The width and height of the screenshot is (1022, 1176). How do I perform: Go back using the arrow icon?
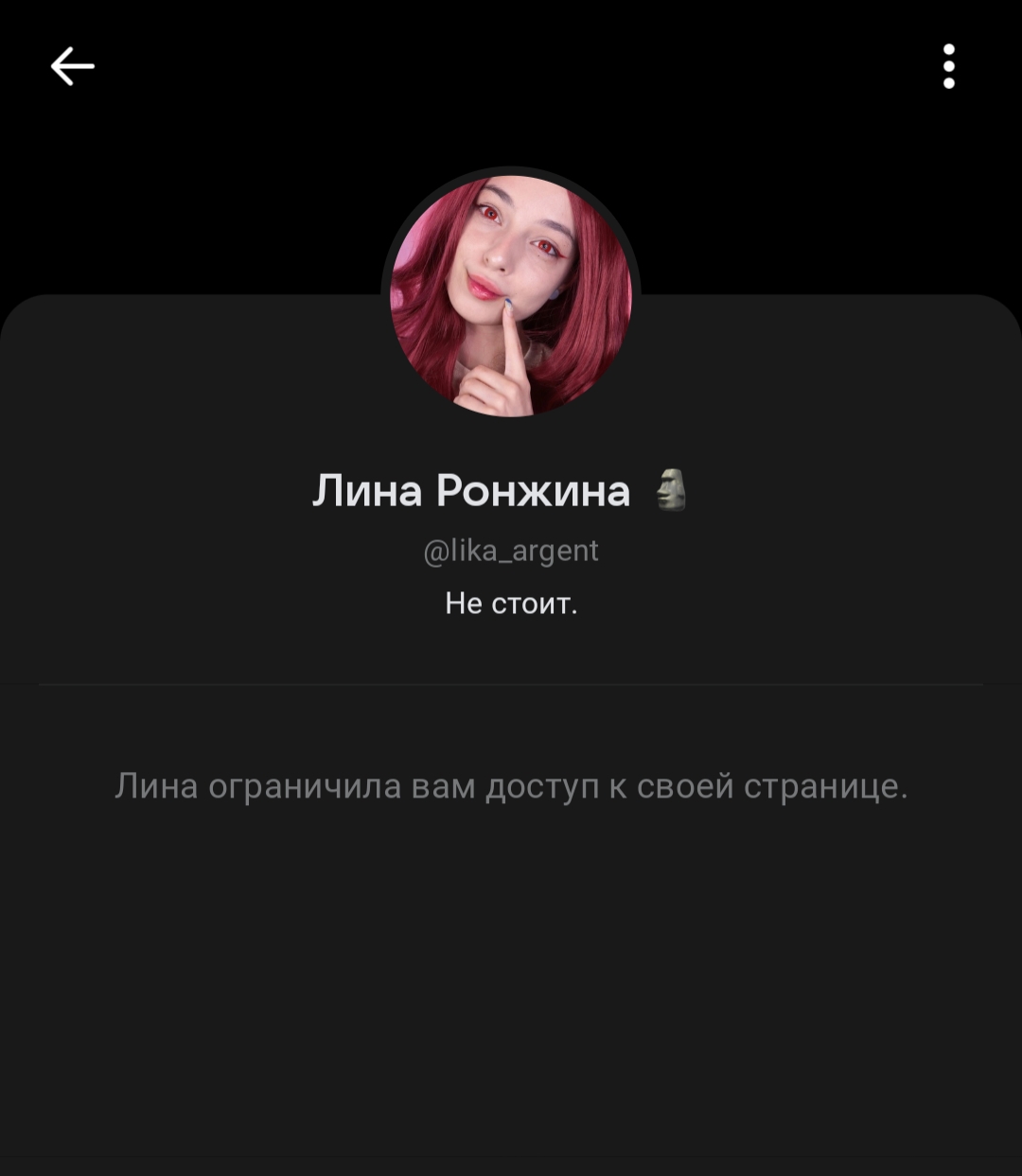pyautogui.click(x=72, y=66)
